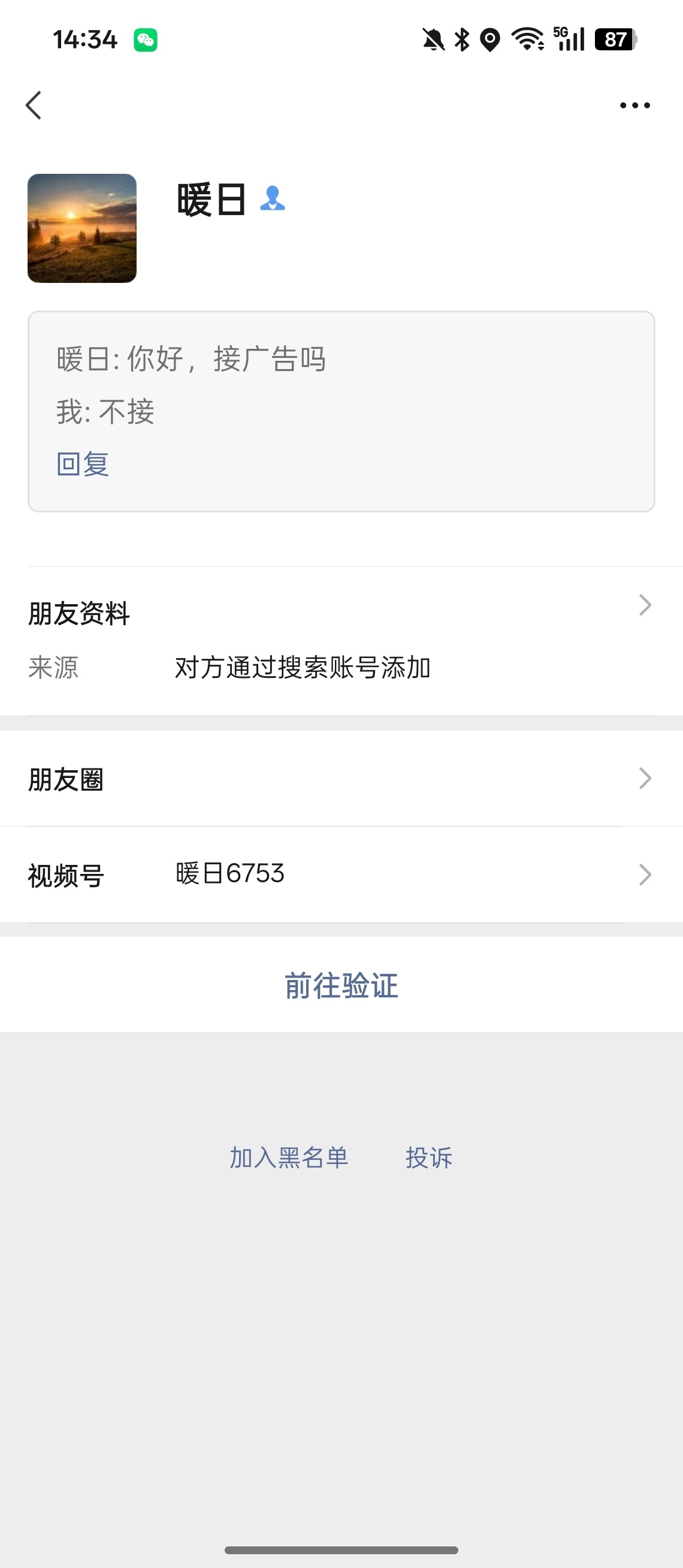
Task: Tap the WeChat icon in the status bar
Action: [146, 39]
